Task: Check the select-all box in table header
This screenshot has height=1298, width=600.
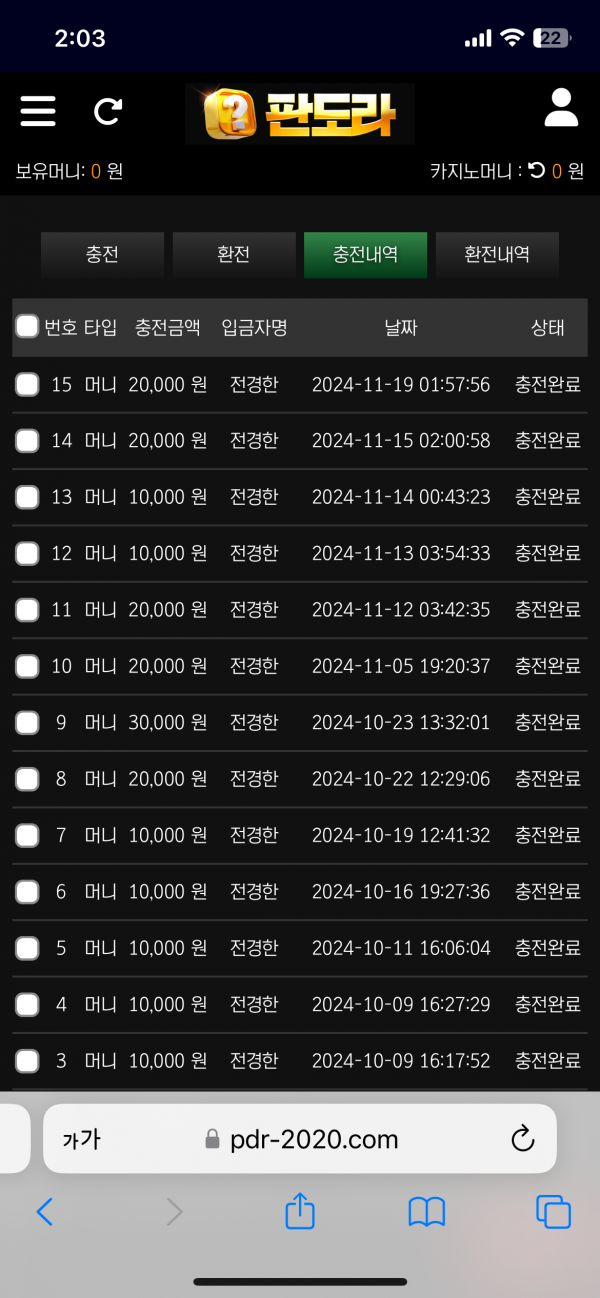Action: point(27,326)
